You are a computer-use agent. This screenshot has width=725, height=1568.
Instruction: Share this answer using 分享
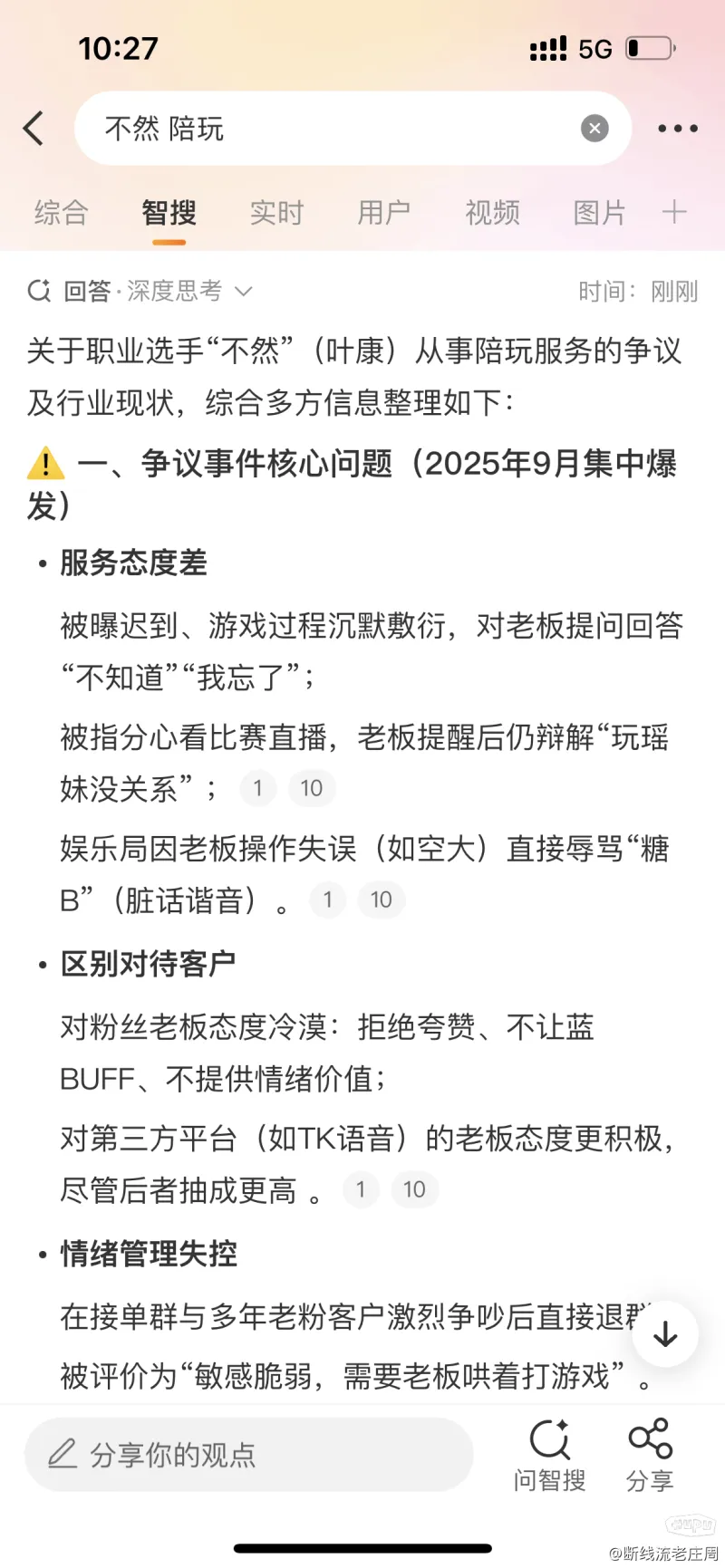pos(650,1455)
